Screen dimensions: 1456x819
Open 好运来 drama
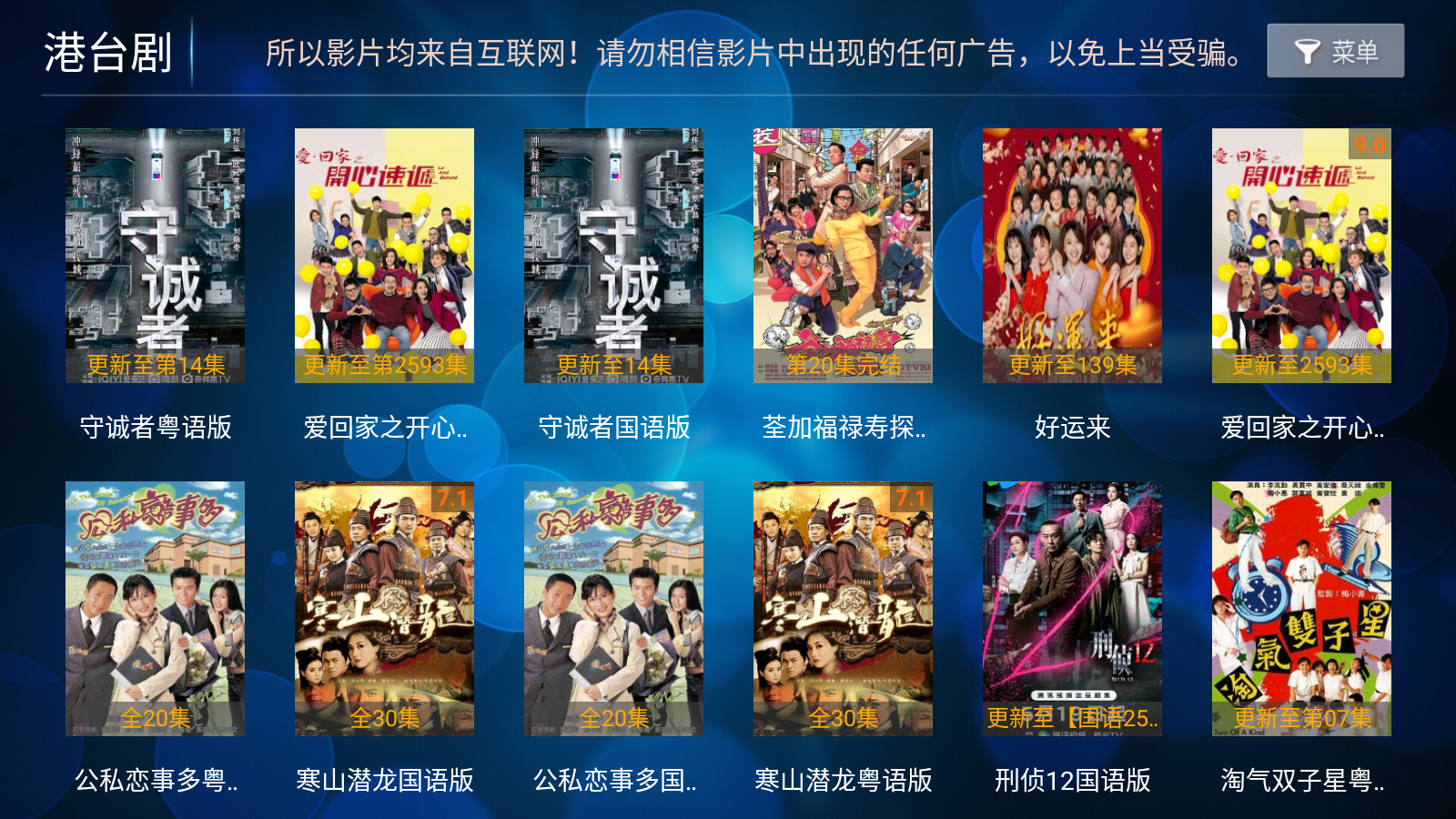(1072, 256)
